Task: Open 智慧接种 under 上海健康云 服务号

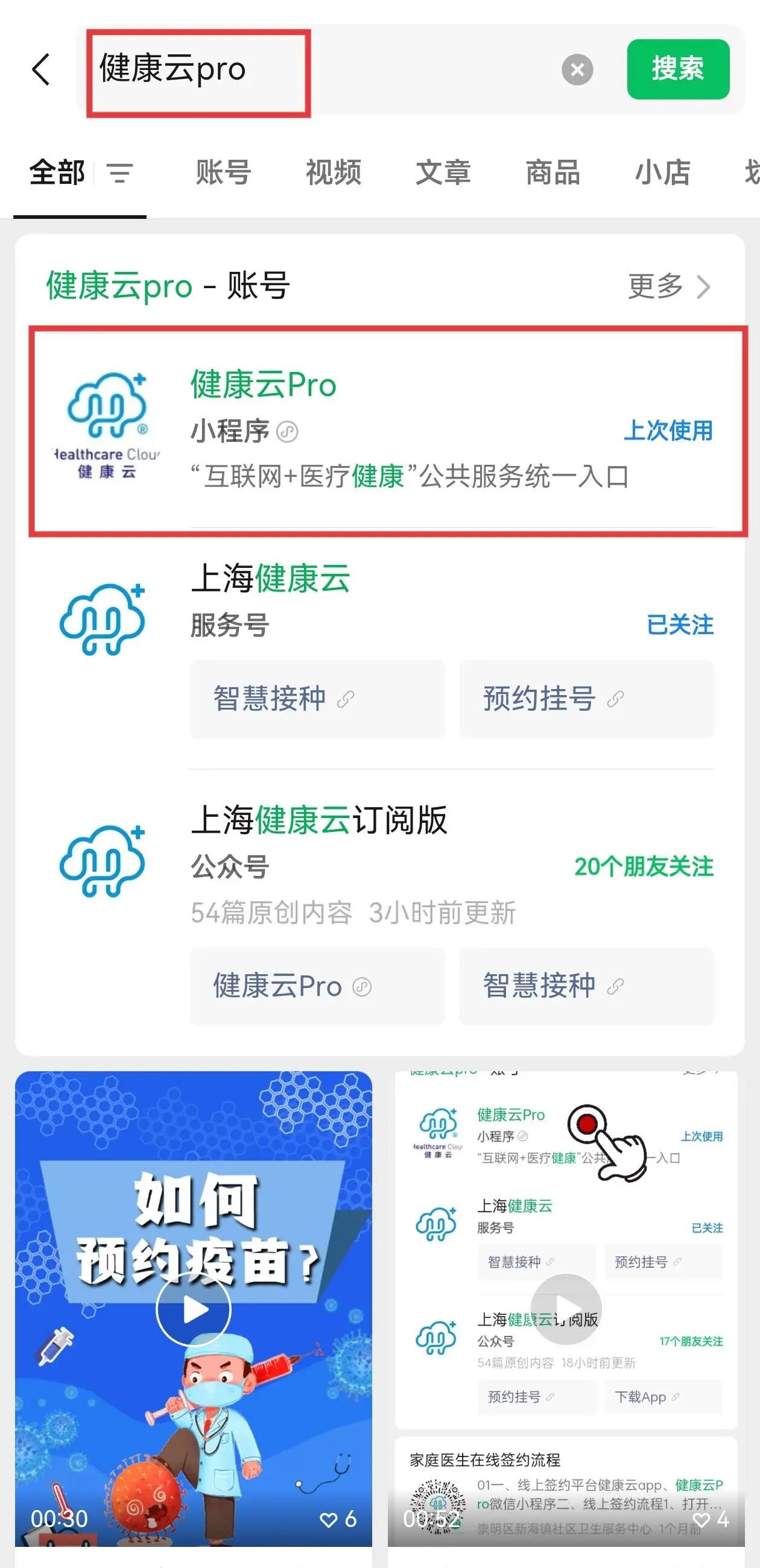Action: pyautogui.click(x=317, y=699)
